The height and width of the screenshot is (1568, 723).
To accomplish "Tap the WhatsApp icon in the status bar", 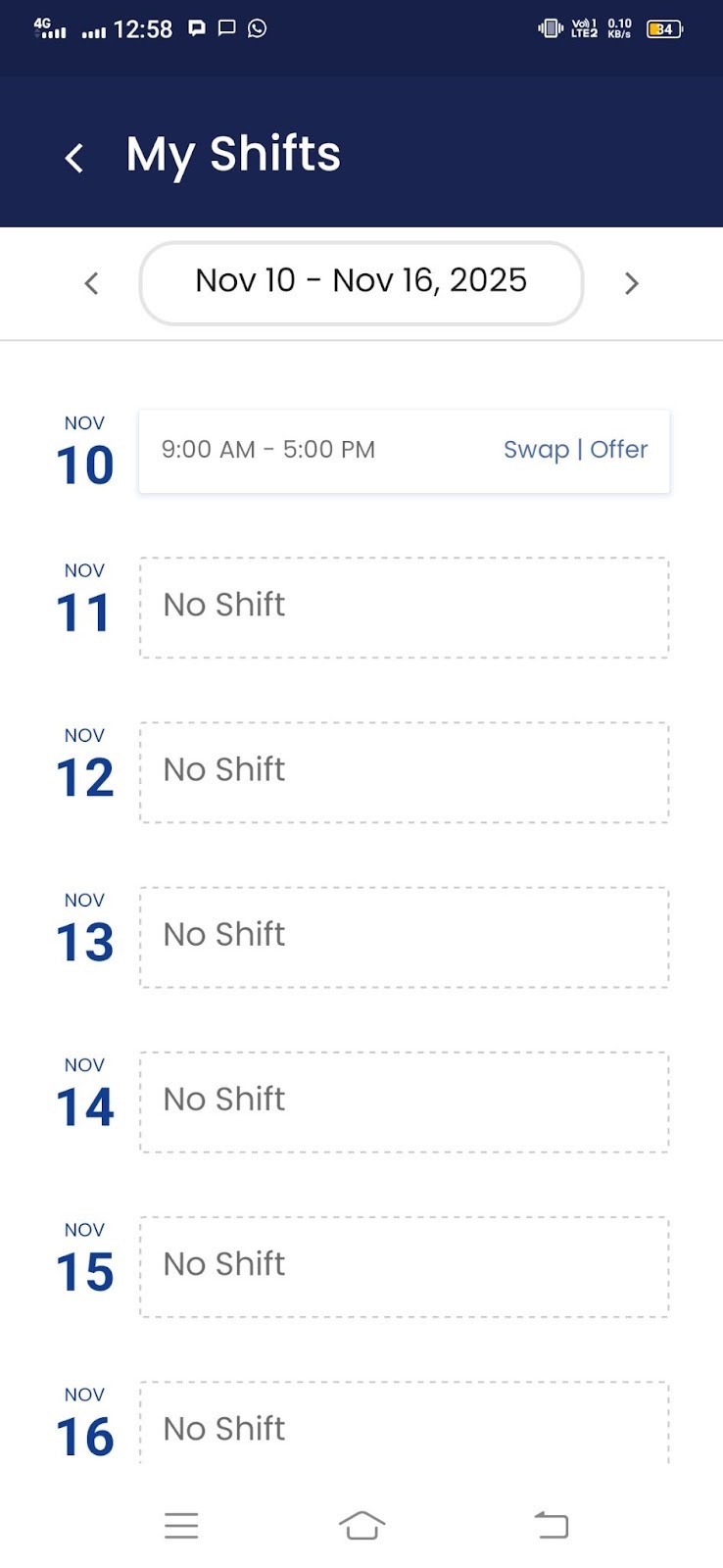I will 257,28.
